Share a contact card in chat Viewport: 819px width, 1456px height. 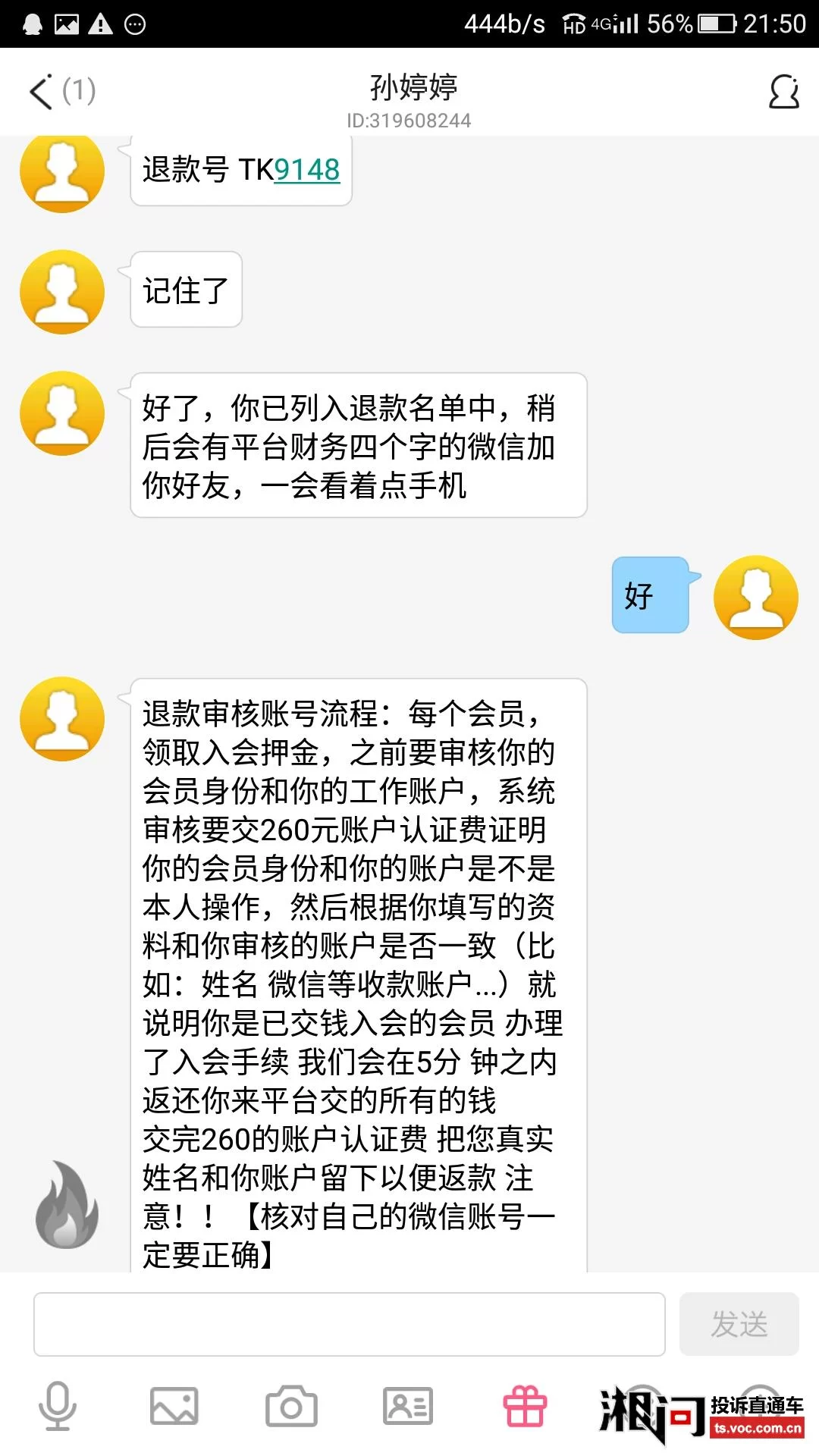click(408, 1406)
